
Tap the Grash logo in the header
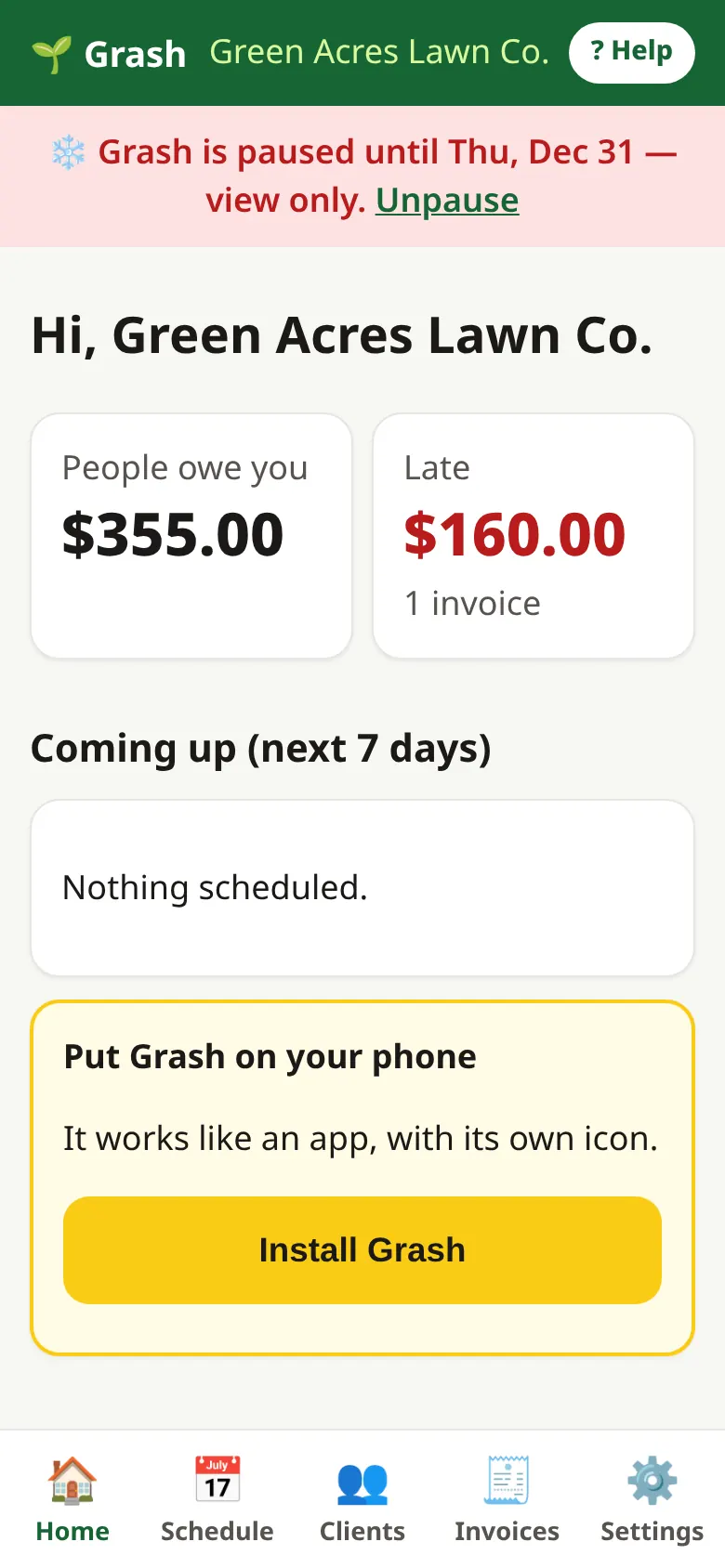click(109, 54)
